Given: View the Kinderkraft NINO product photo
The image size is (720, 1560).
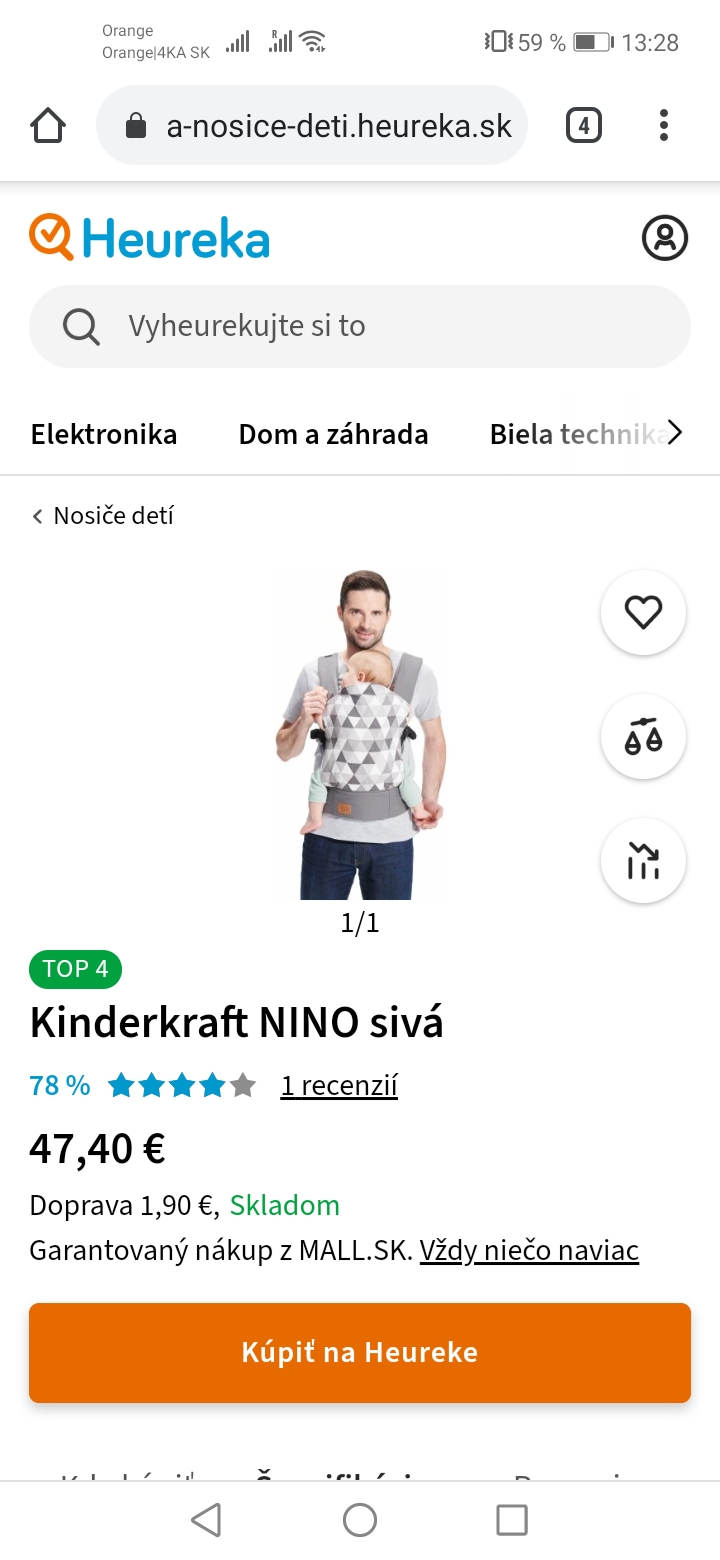Looking at the screenshot, I should pos(360,735).
